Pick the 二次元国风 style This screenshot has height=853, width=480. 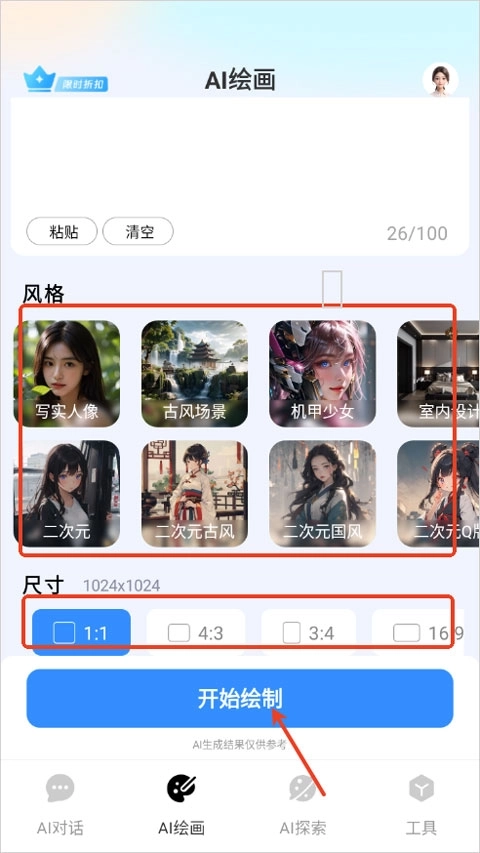pos(322,493)
